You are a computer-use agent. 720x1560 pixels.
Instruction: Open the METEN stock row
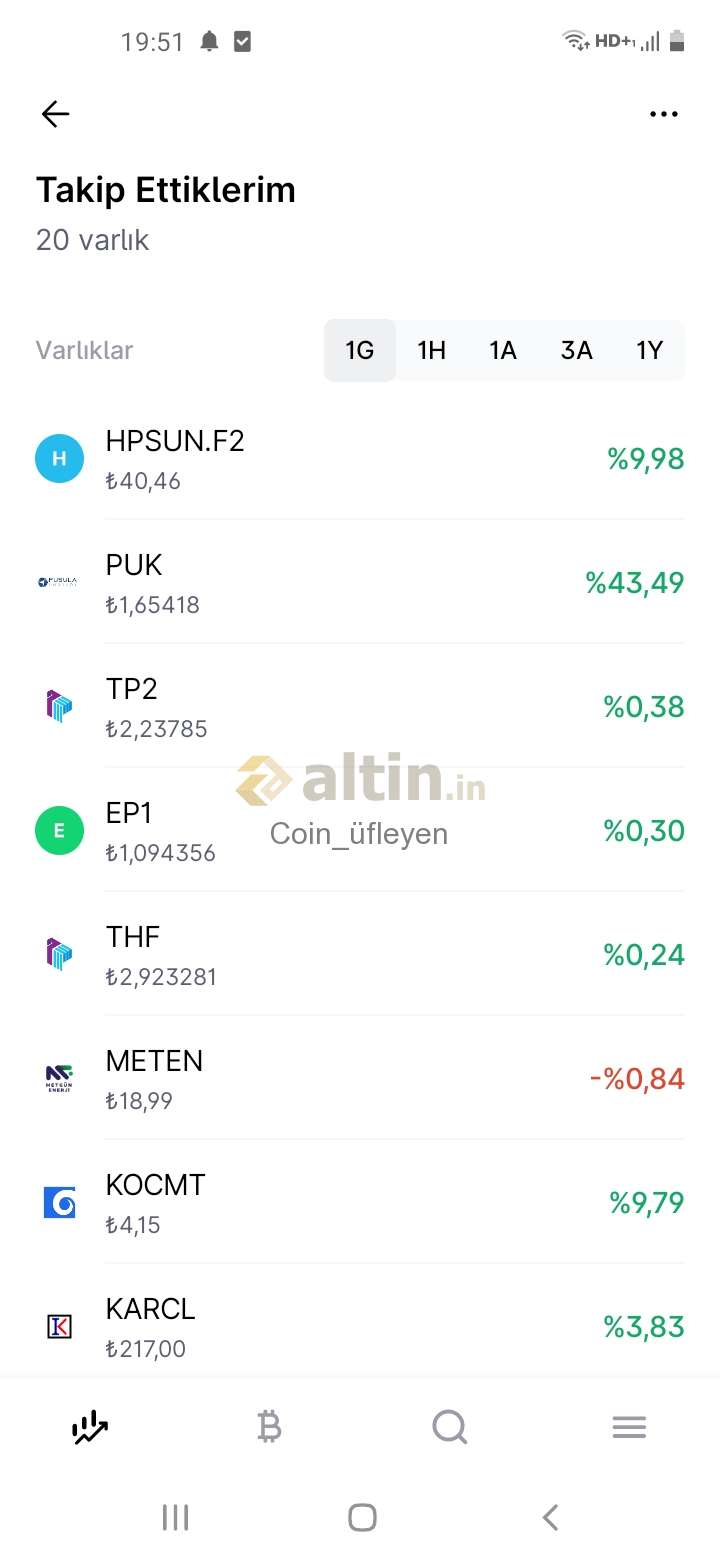pyautogui.click(x=360, y=1078)
